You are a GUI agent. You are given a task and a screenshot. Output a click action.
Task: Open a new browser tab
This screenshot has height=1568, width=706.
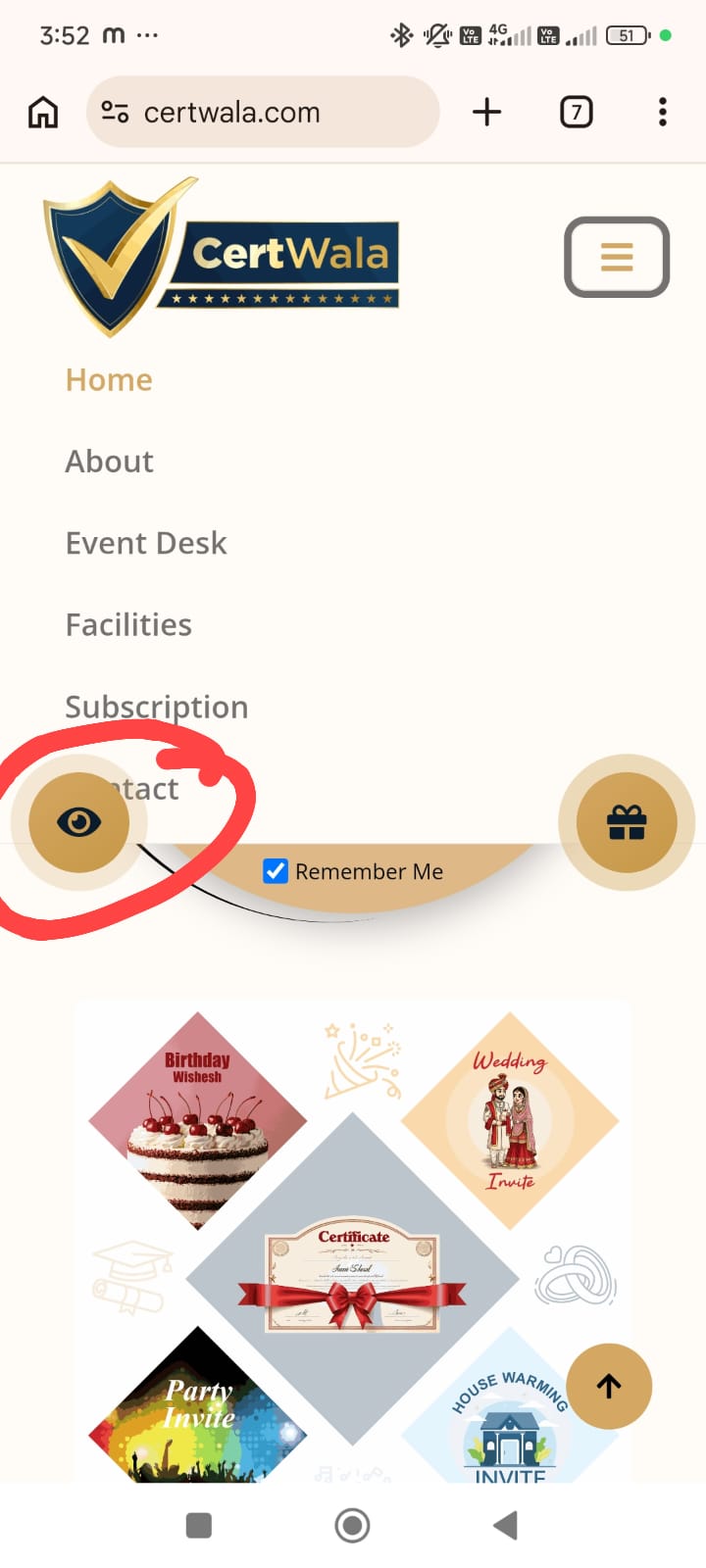(486, 113)
